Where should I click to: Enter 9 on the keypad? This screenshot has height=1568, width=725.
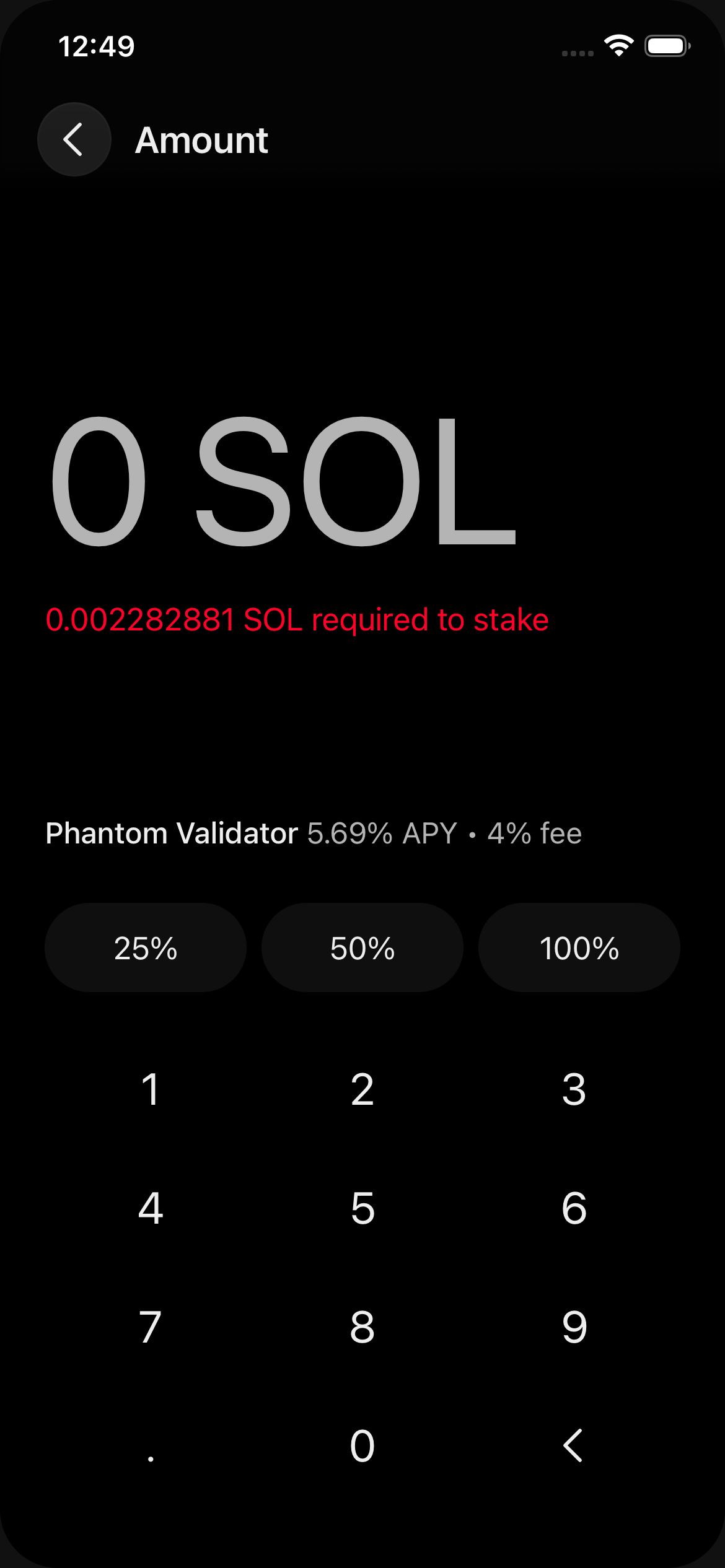pos(574,1327)
